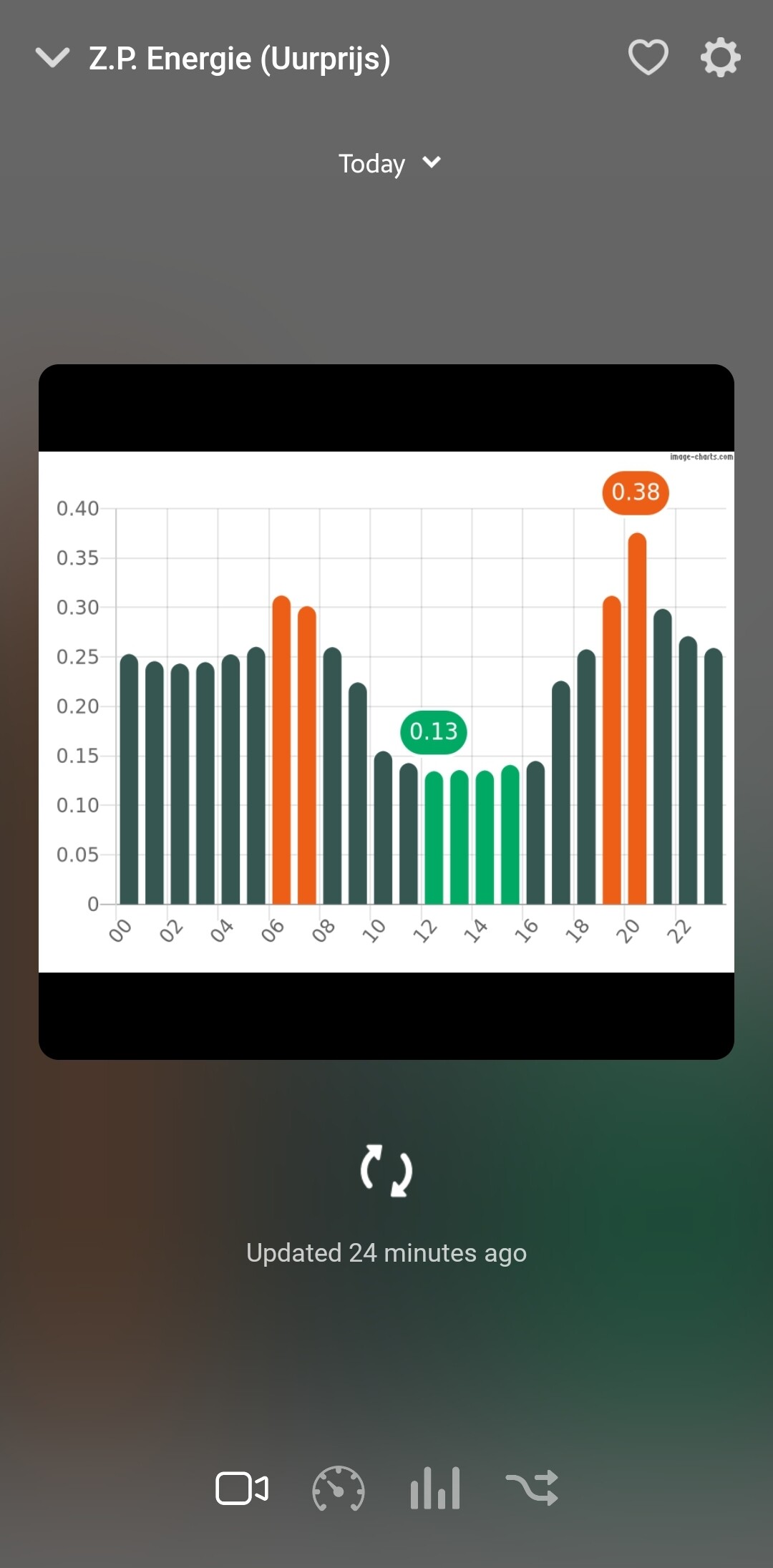Switch to the camera view tab
The image size is (773, 1568).
pos(242,1489)
